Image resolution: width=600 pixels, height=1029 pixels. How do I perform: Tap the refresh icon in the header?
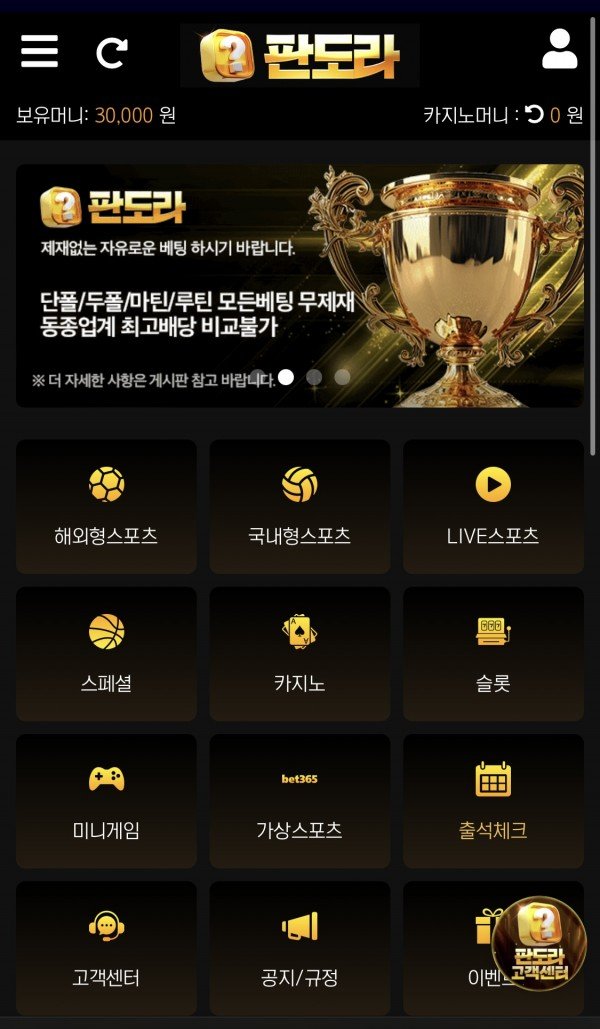pos(111,52)
